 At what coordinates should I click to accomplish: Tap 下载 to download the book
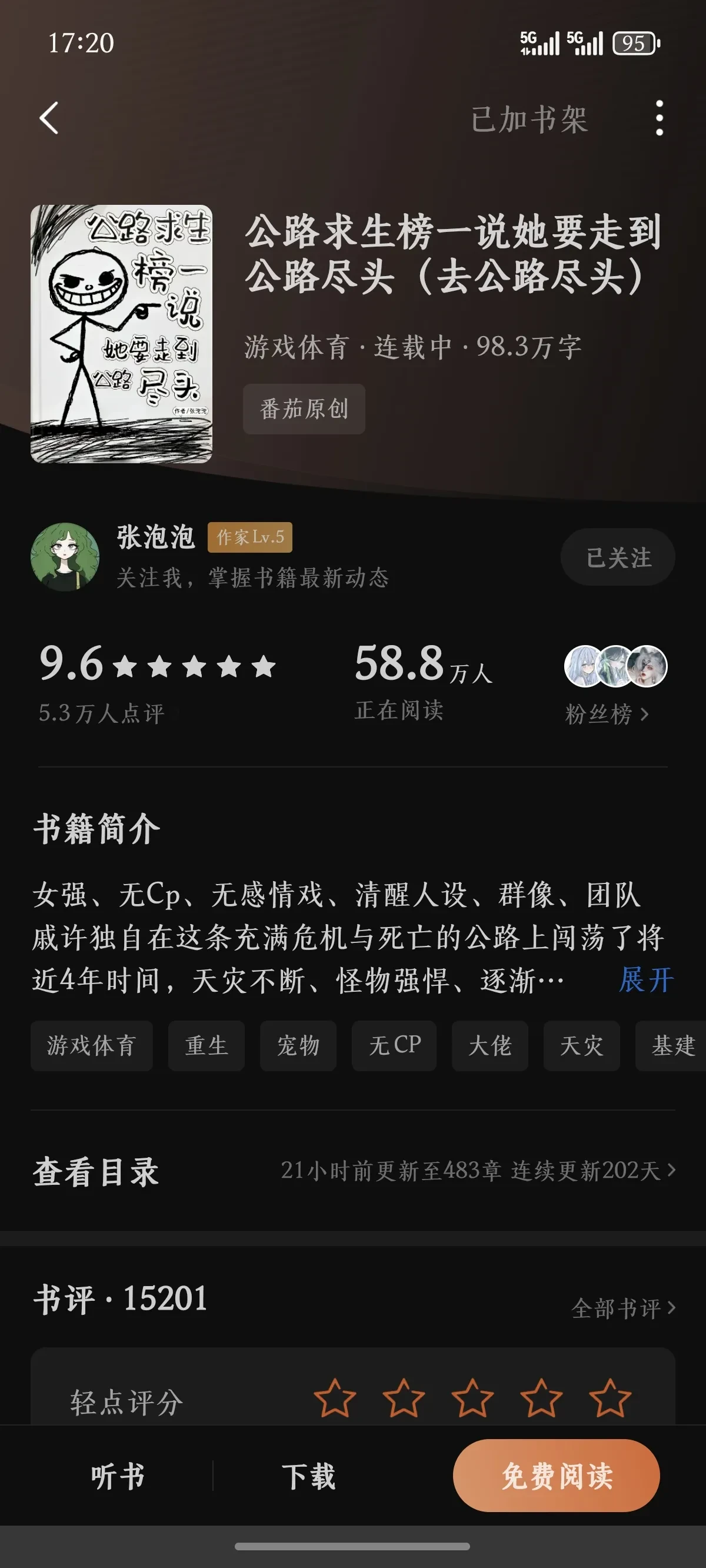[x=308, y=1476]
